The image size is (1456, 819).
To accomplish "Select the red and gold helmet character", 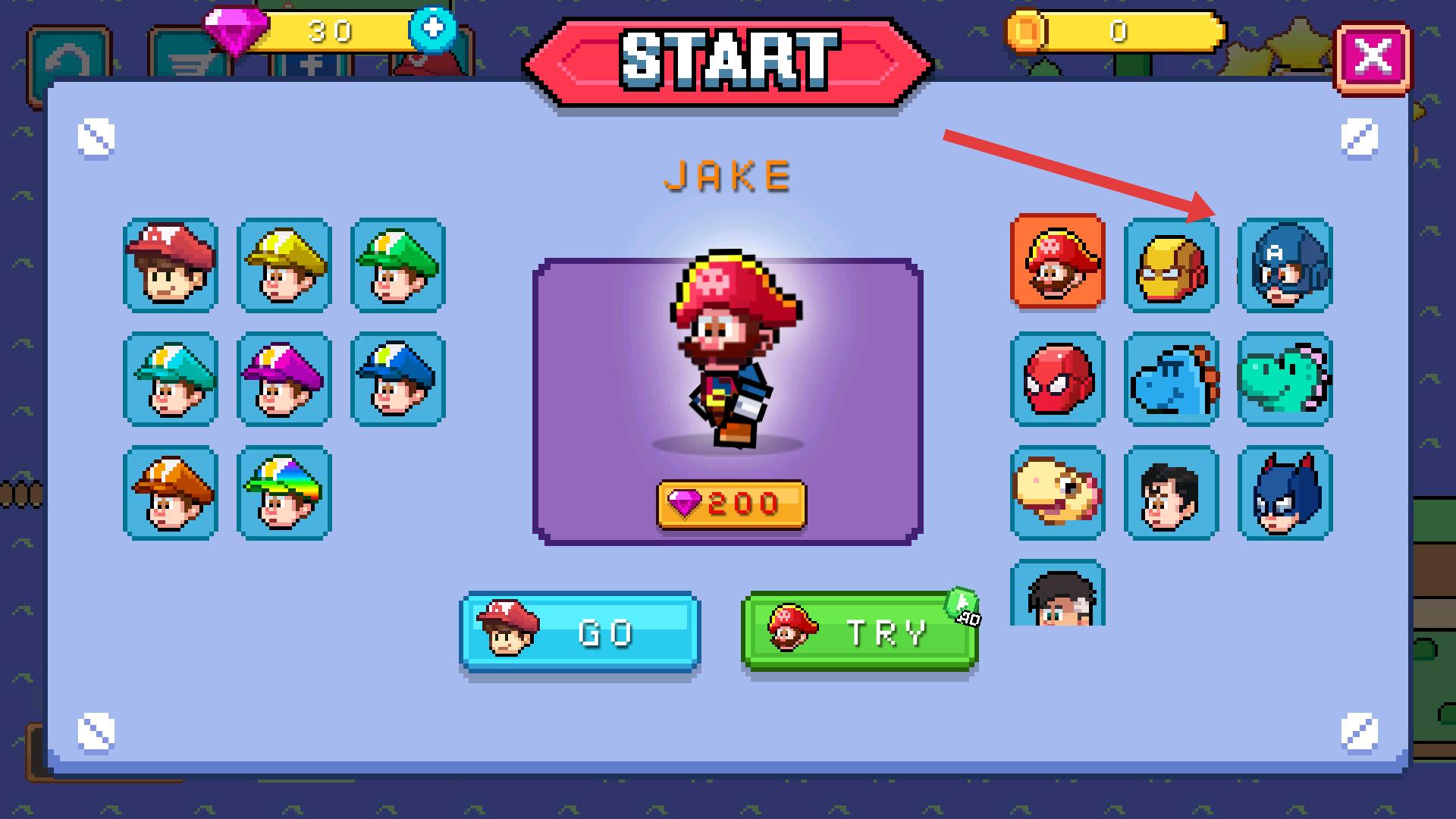I will [1172, 265].
